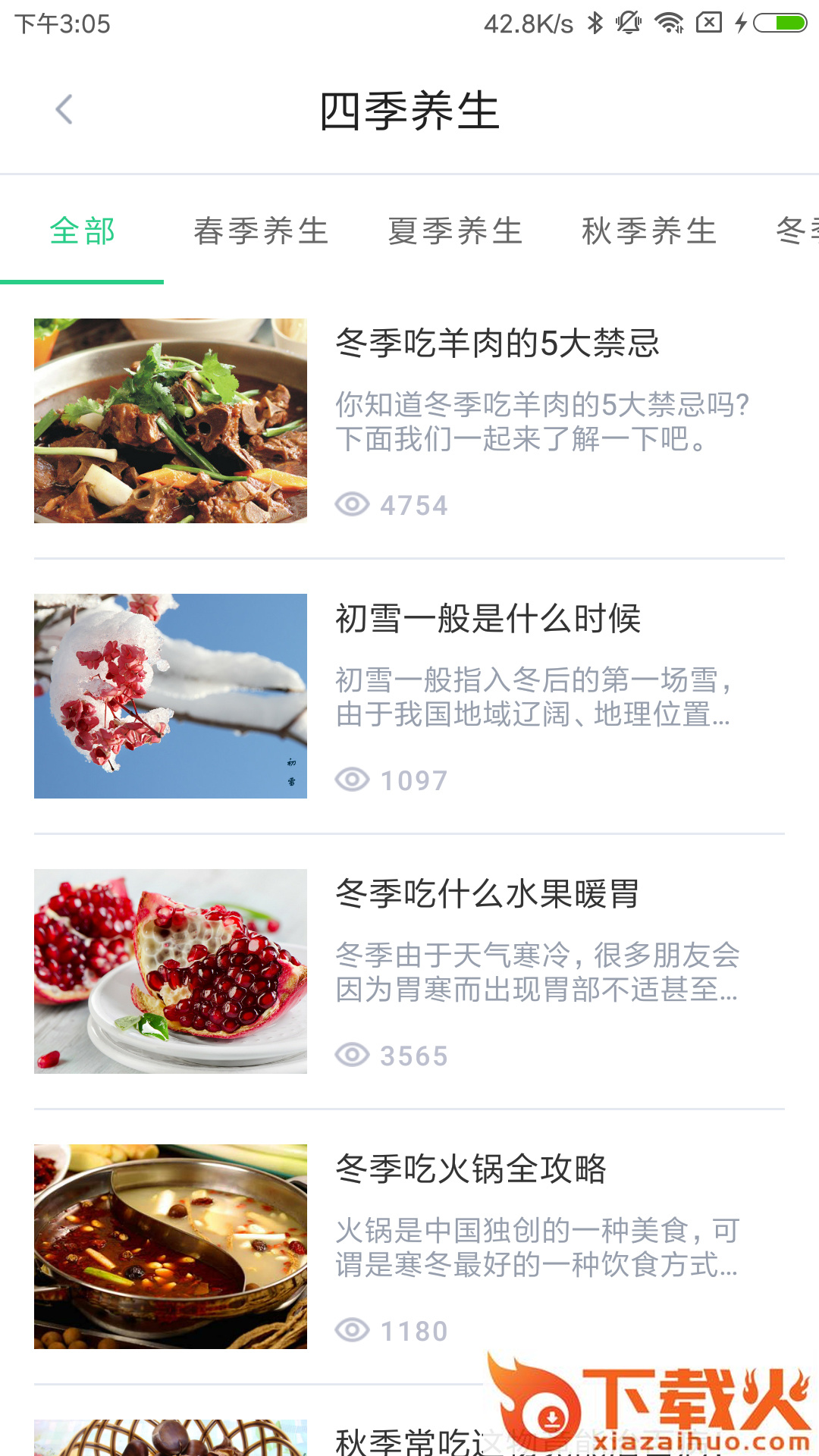Switch to the 夏季养生 tab
The image size is (819, 1456).
pyautogui.click(x=455, y=231)
